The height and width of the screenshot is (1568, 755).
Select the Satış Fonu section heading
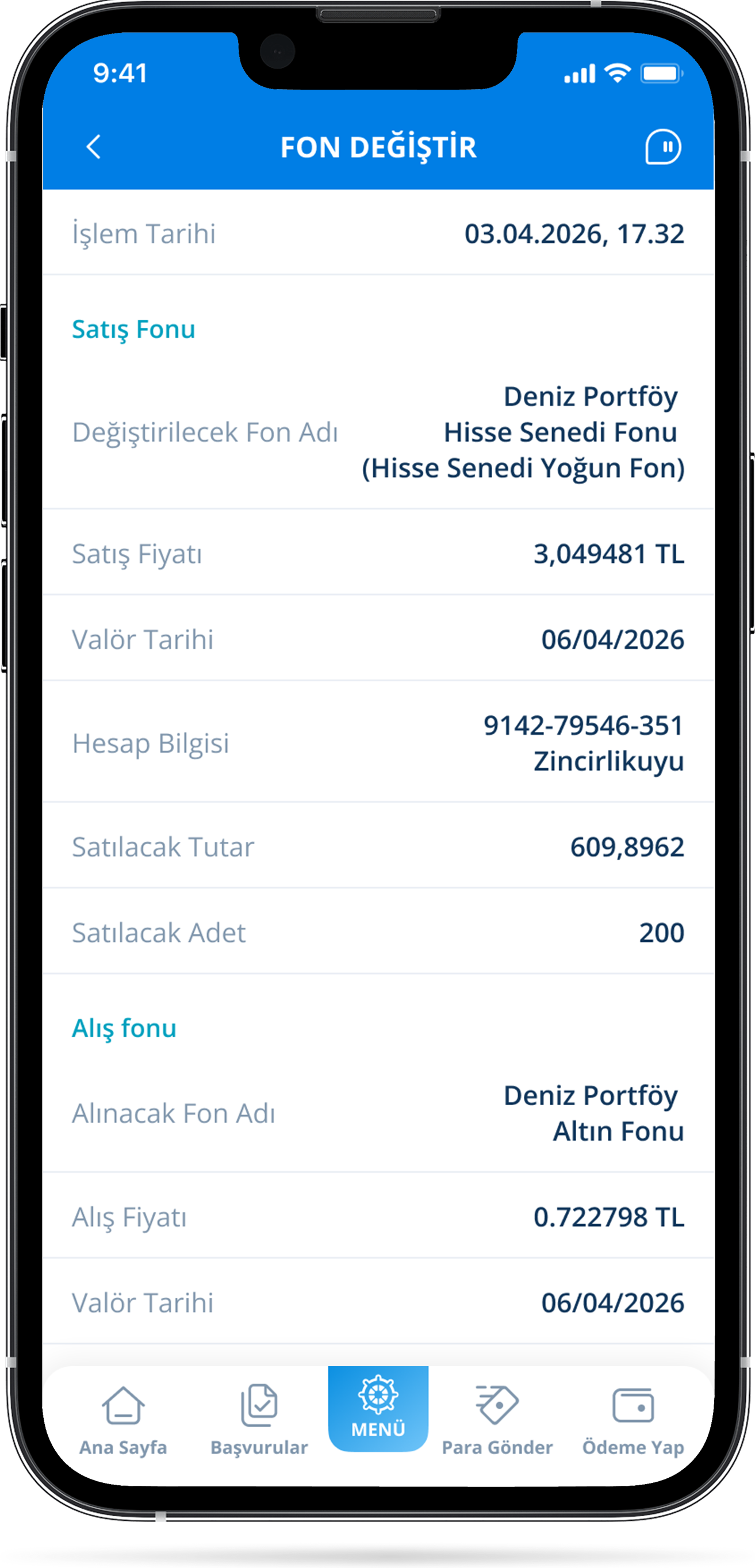click(x=134, y=329)
